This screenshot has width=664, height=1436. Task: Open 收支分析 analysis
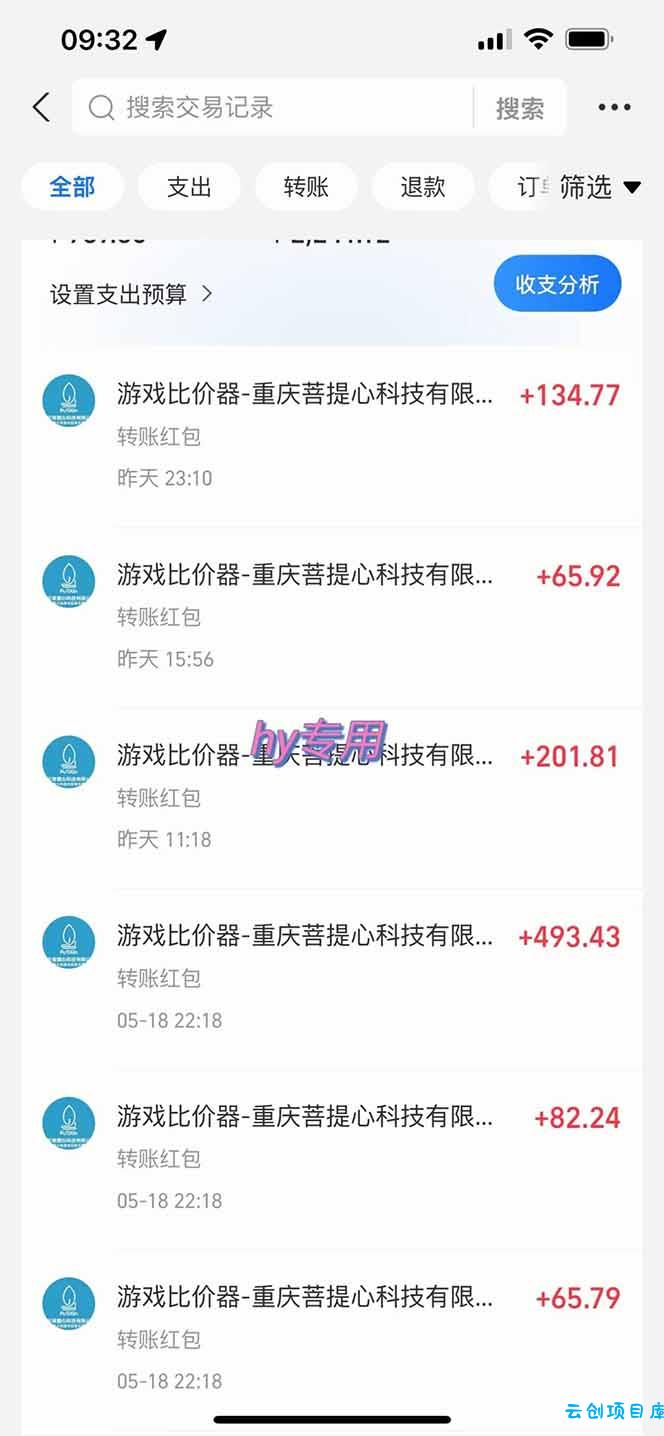pyautogui.click(x=558, y=284)
